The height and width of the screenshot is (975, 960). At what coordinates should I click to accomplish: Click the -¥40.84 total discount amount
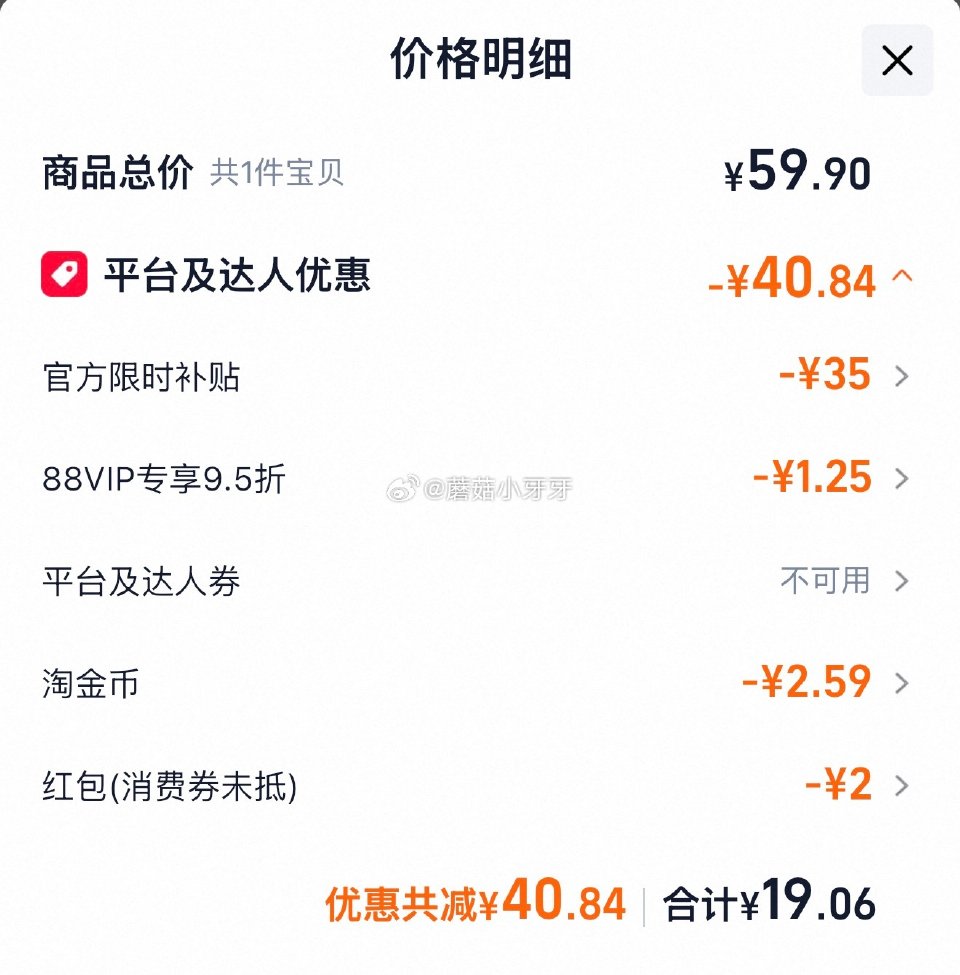pos(793,279)
